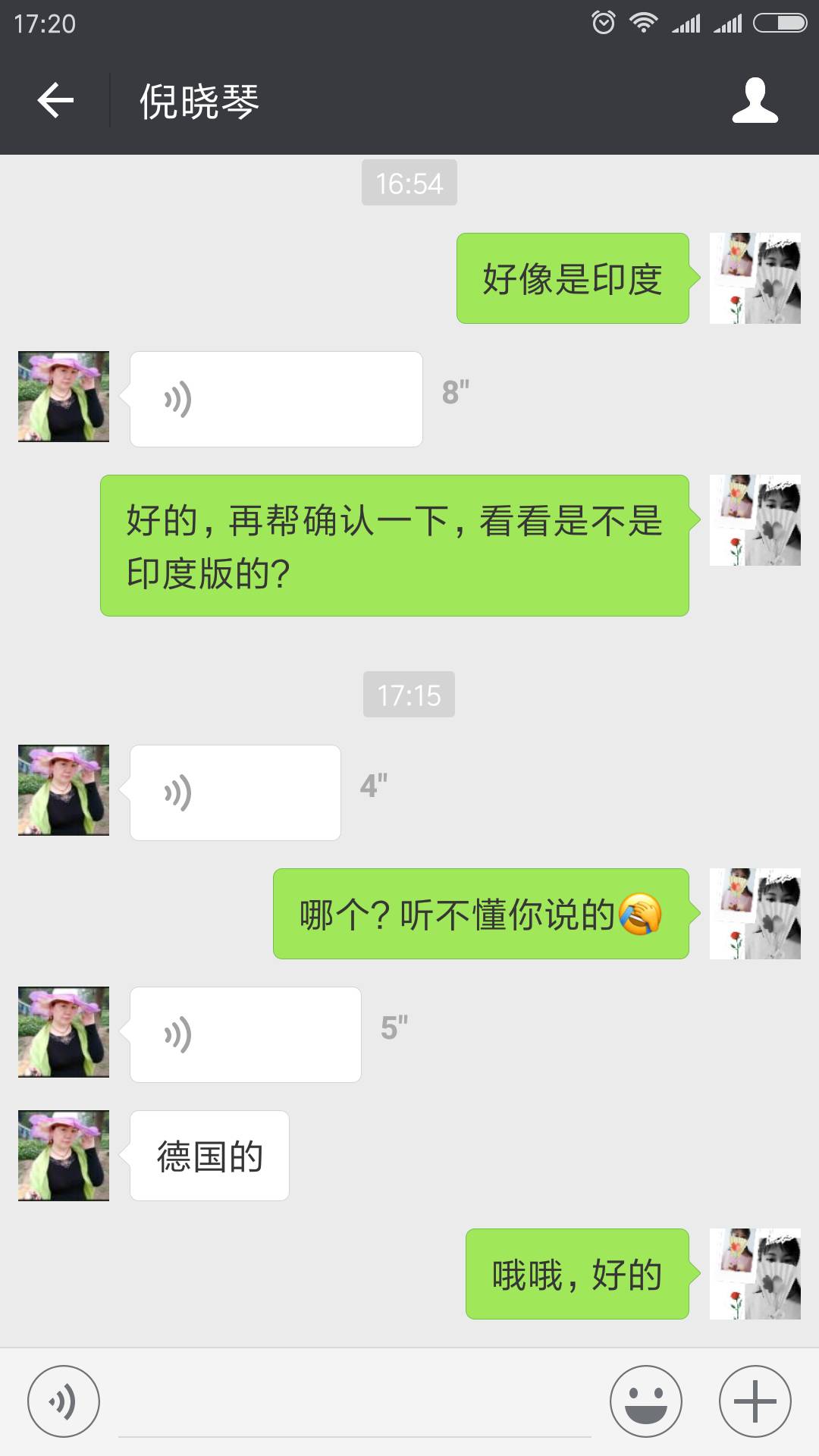Open my avatar beside 好像是印度 message

[x=755, y=278]
